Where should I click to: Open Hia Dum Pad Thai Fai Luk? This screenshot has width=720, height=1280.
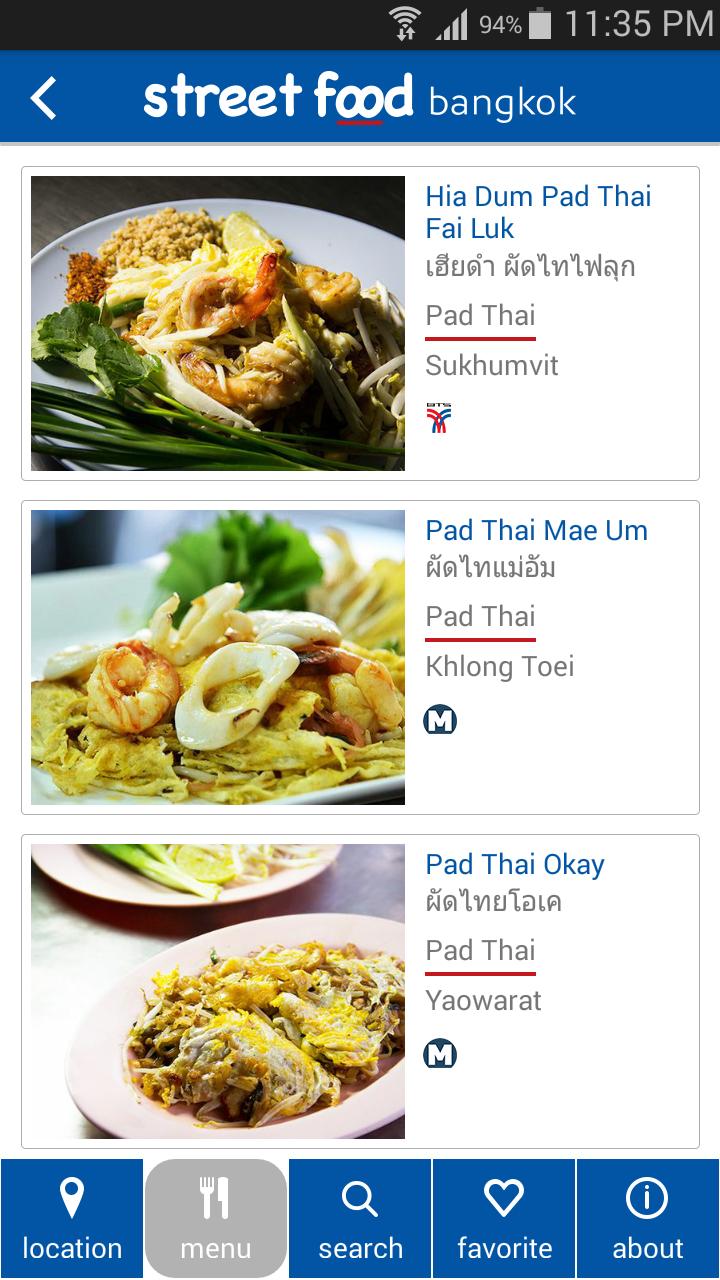[x=538, y=212]
